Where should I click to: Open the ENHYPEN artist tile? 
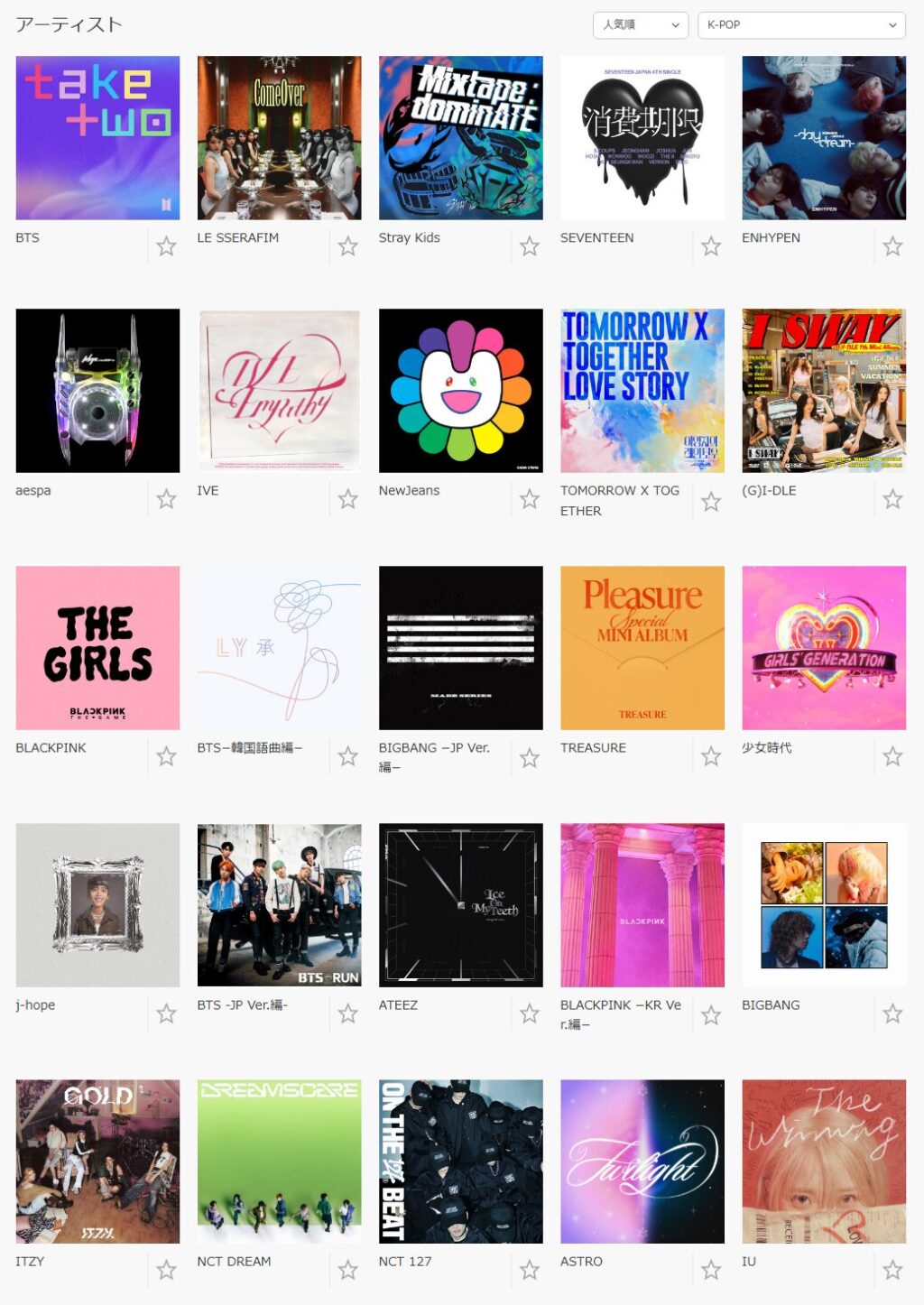coord(823,138)
